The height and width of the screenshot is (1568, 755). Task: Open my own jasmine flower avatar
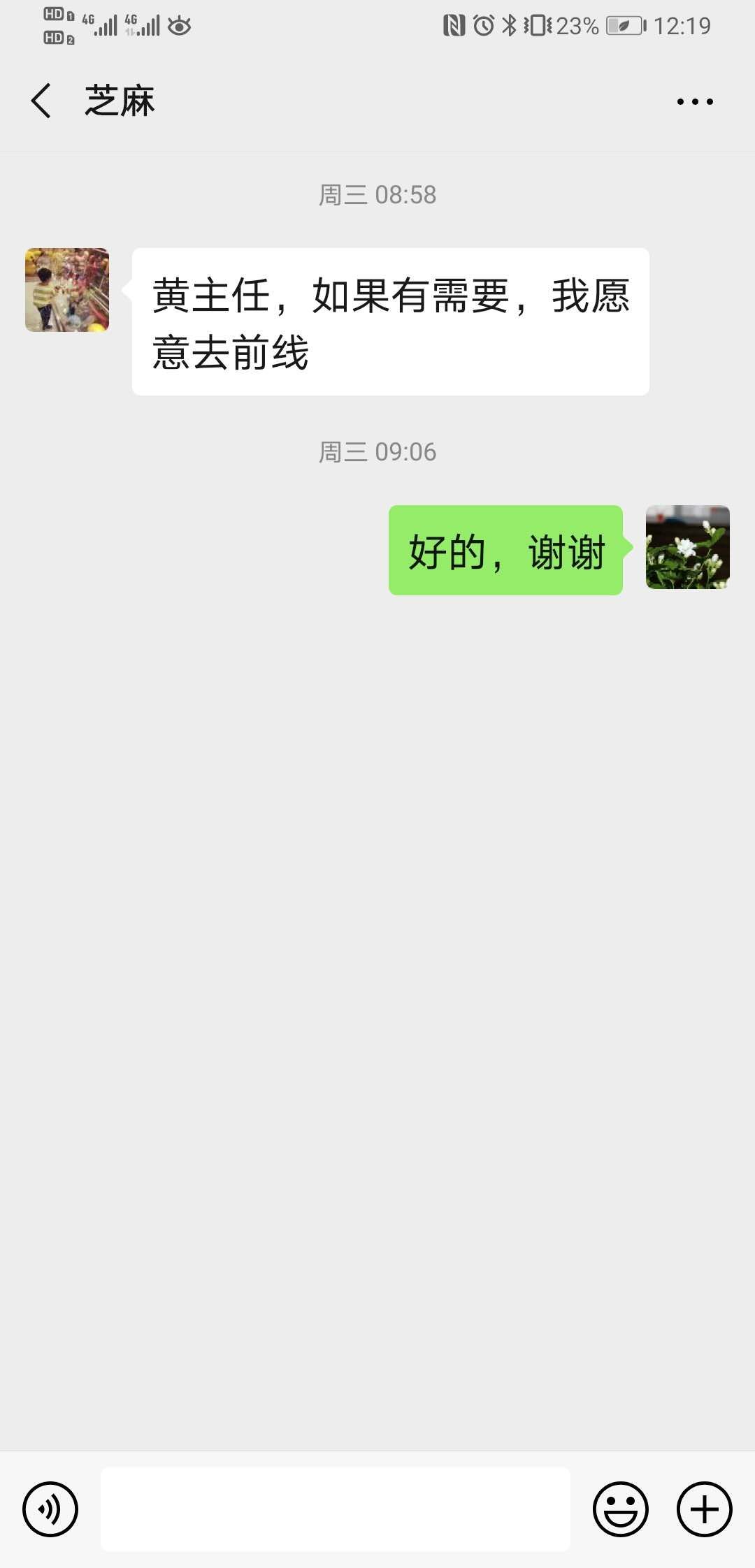pos(688,547)
